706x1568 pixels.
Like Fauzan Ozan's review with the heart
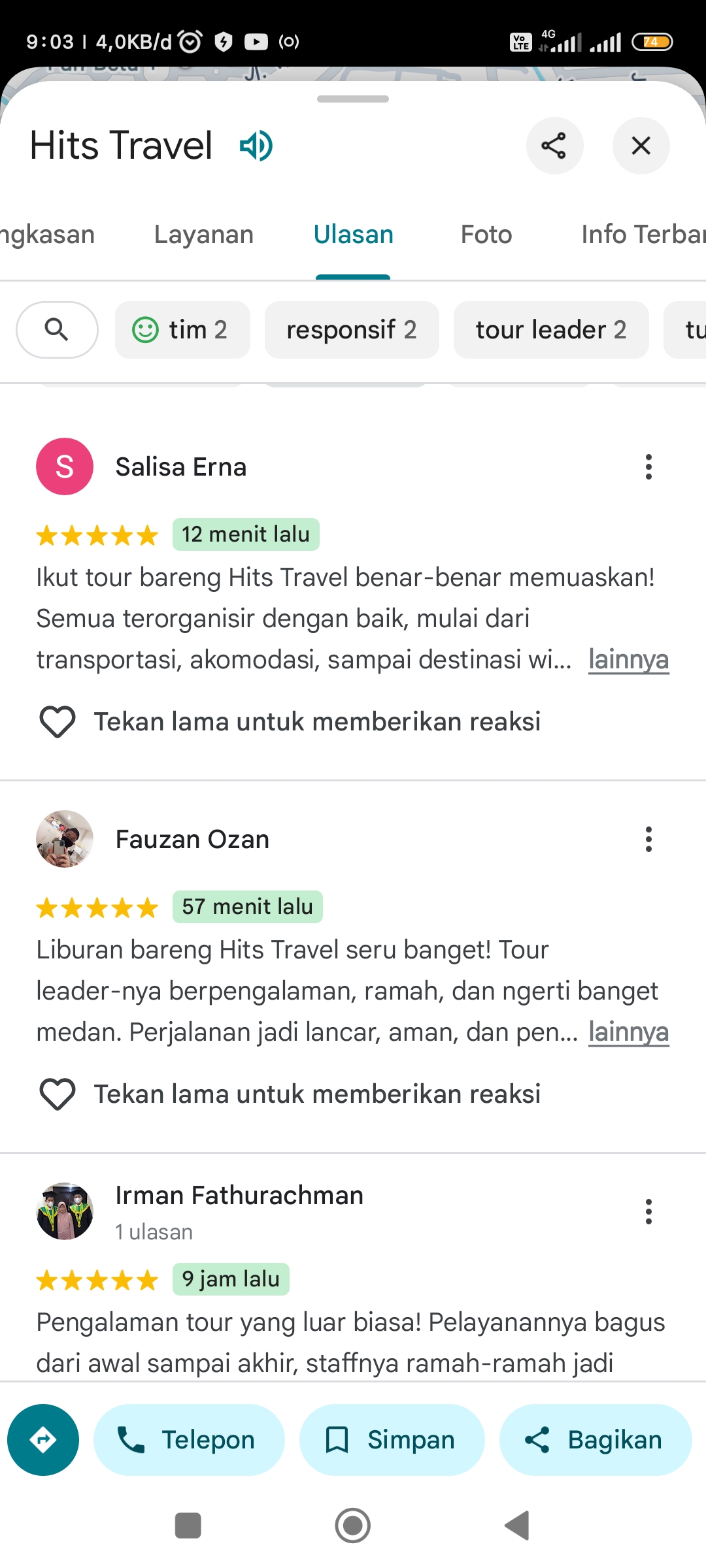click(58, 1094)
